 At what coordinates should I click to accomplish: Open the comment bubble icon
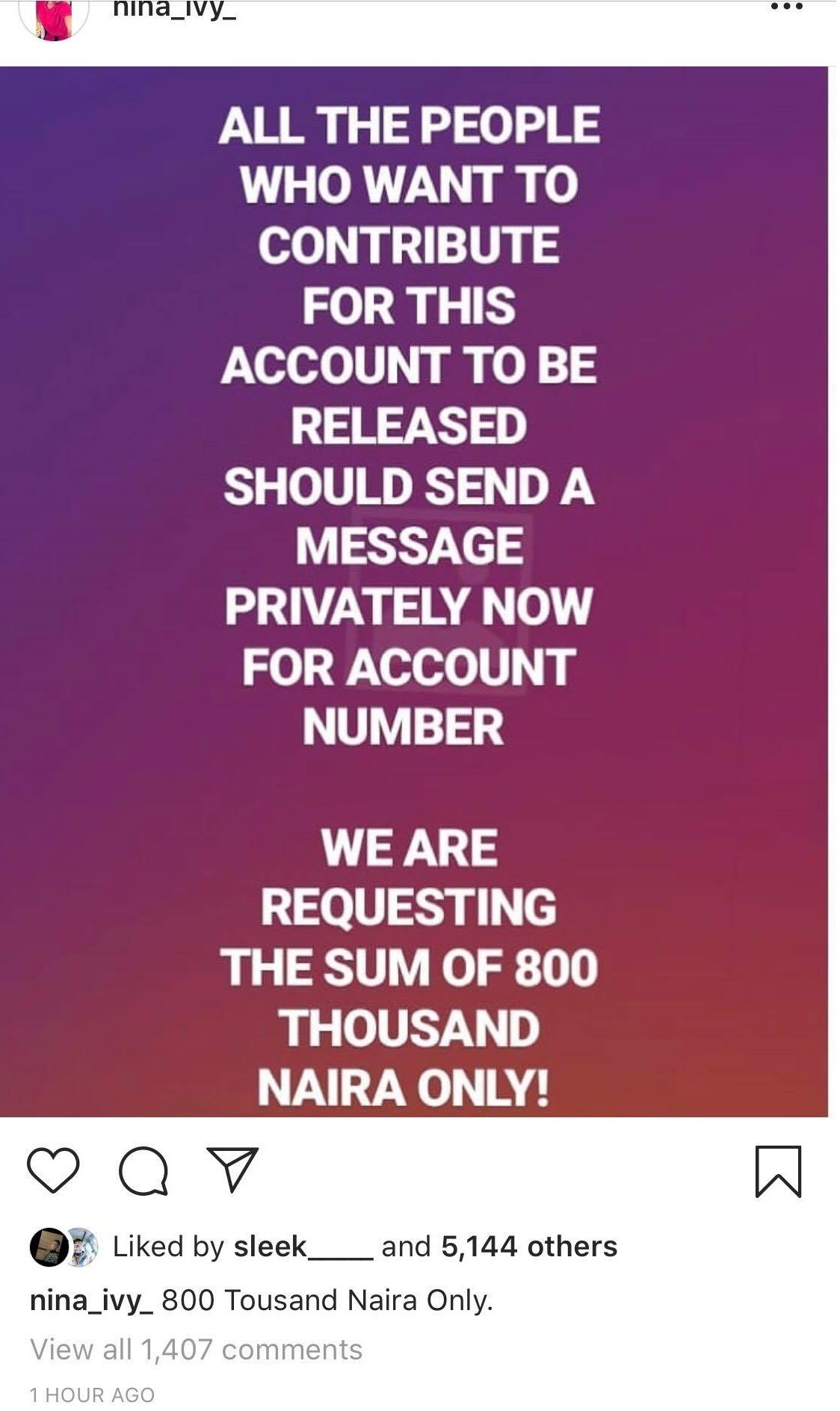[143, 1171]
